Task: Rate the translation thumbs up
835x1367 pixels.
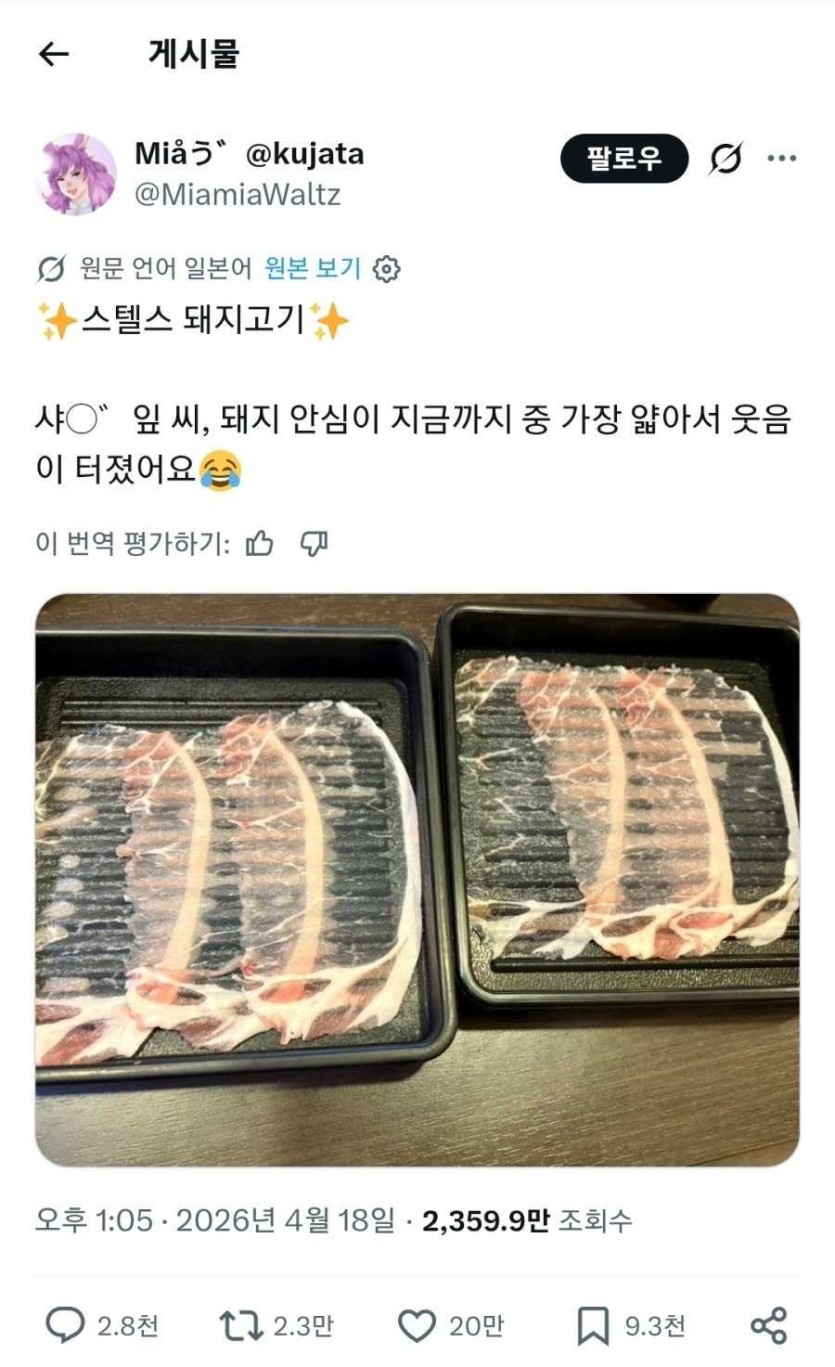Action: [x=260, y=543]
